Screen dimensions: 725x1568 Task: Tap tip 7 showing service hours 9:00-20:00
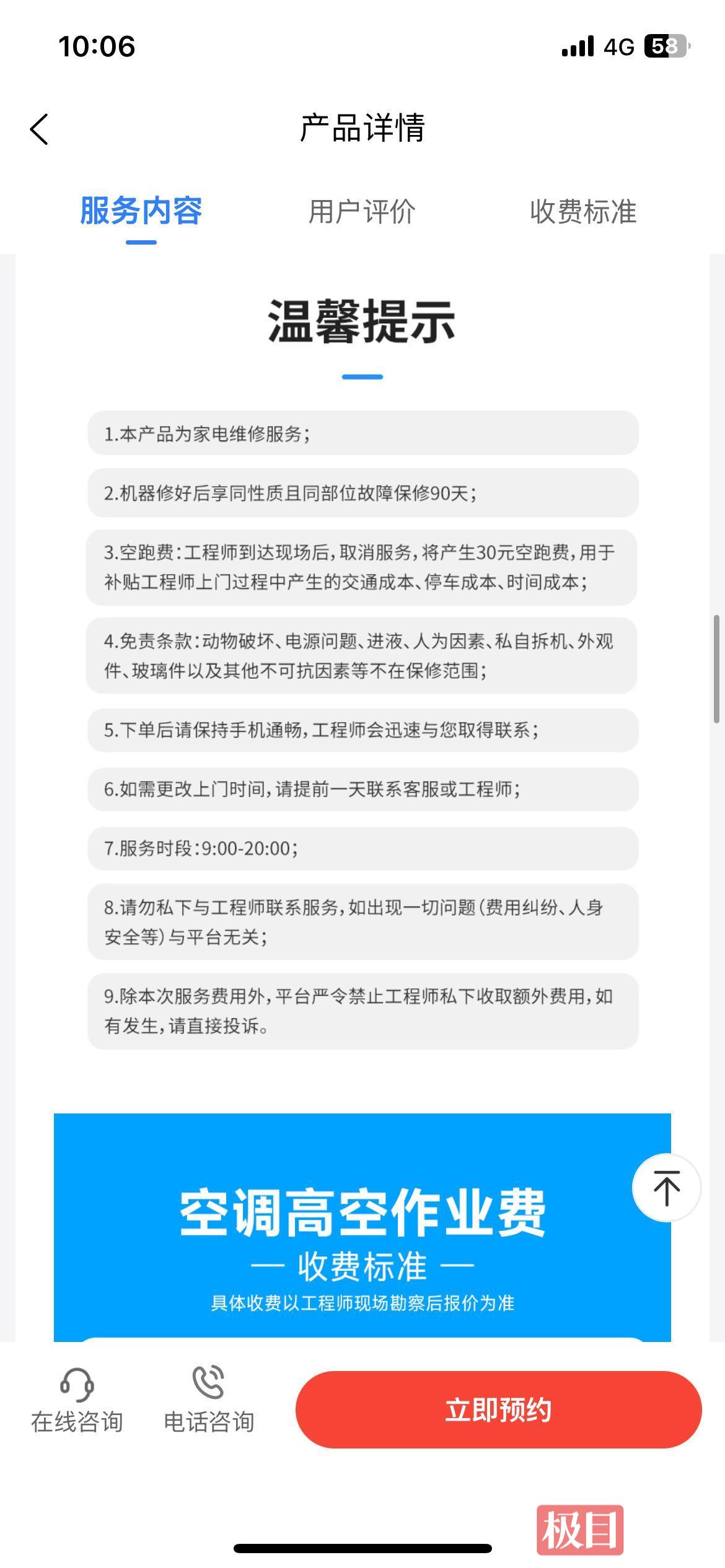pyautogui.click(x=362, y=850)
